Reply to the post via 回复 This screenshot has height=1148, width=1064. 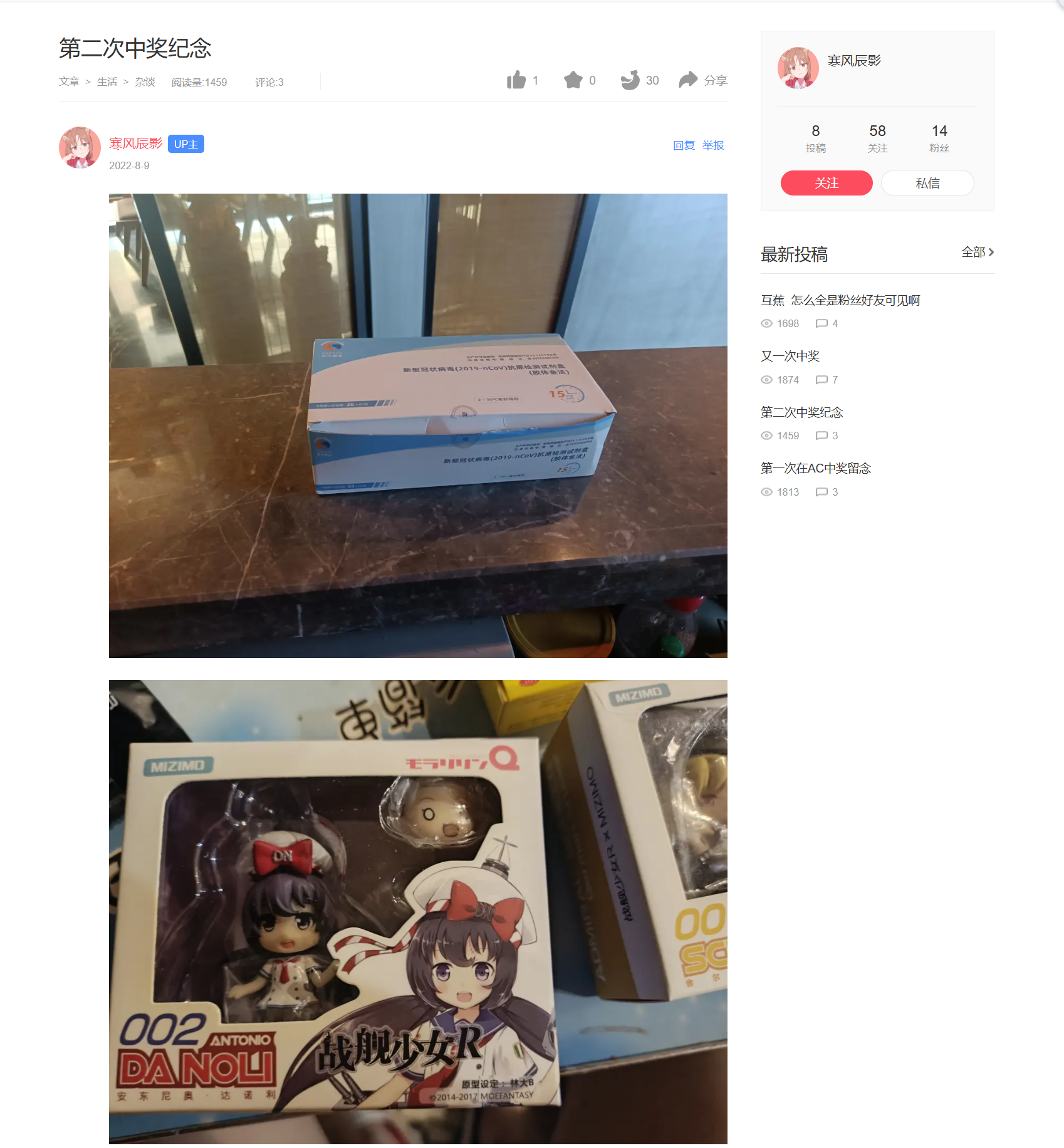coord(684,145)
